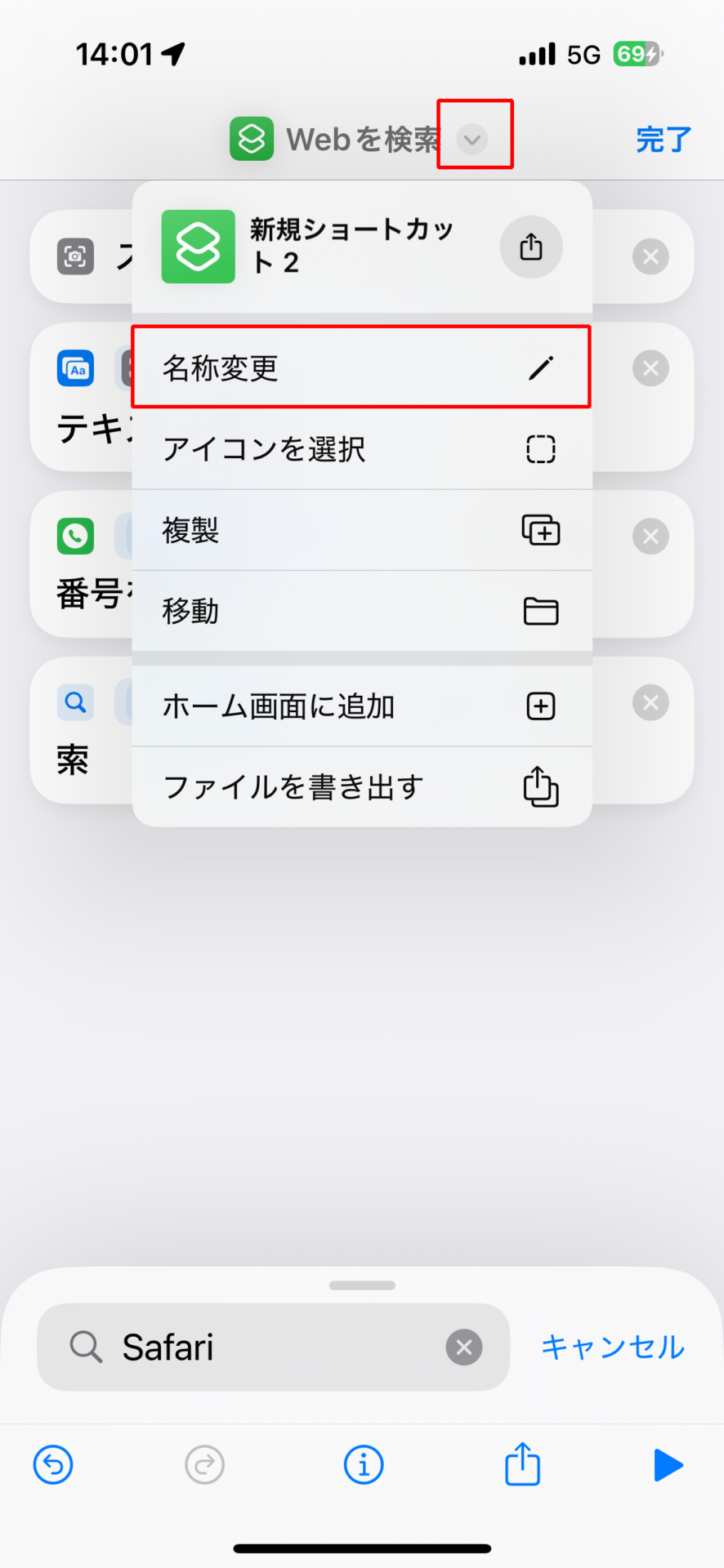Screen dimensions: 724x1568
Task: Choose アイコンを選択 option
Action: coord(361,448)
